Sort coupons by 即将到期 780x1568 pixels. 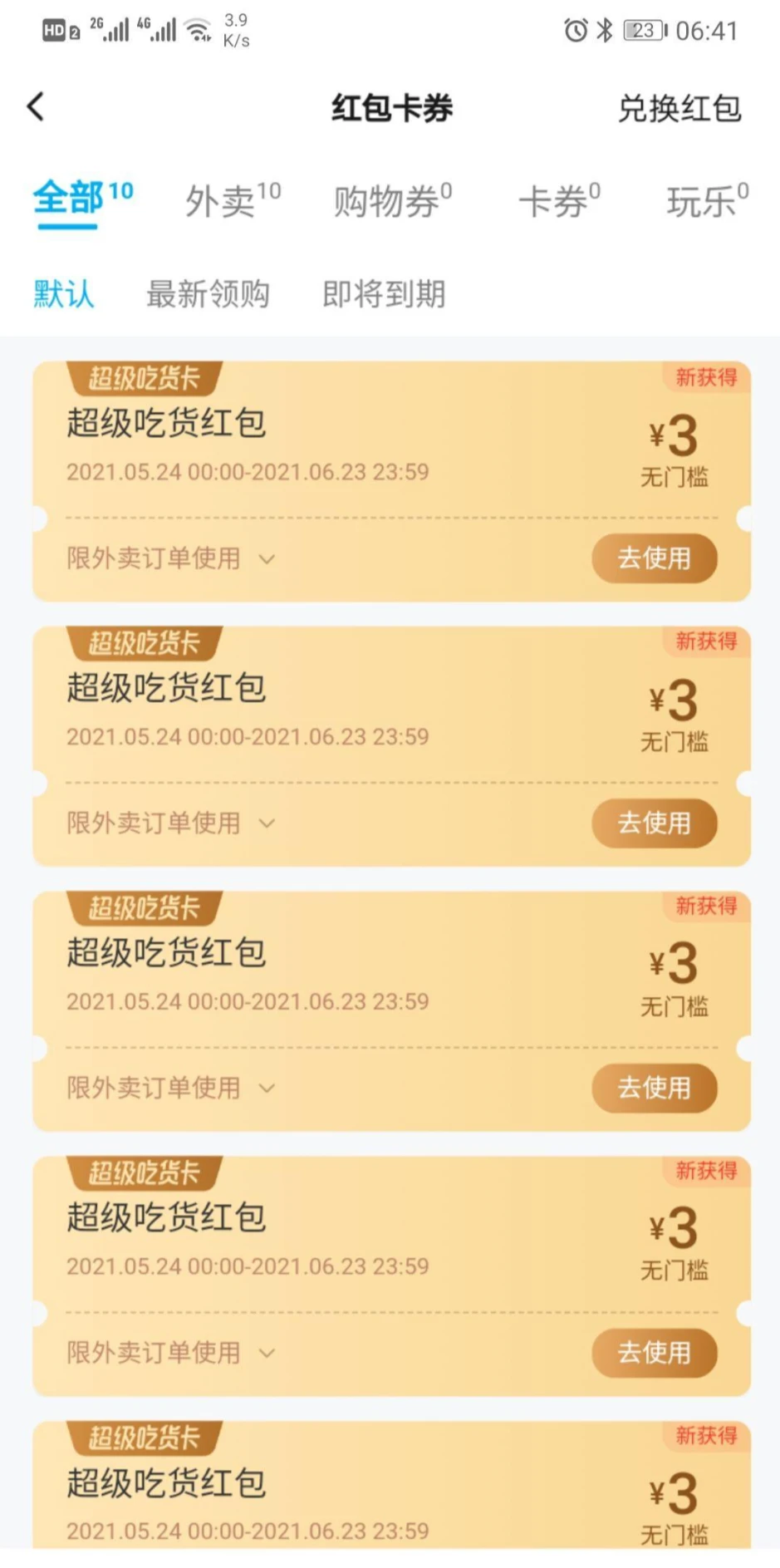click(384, 293)
